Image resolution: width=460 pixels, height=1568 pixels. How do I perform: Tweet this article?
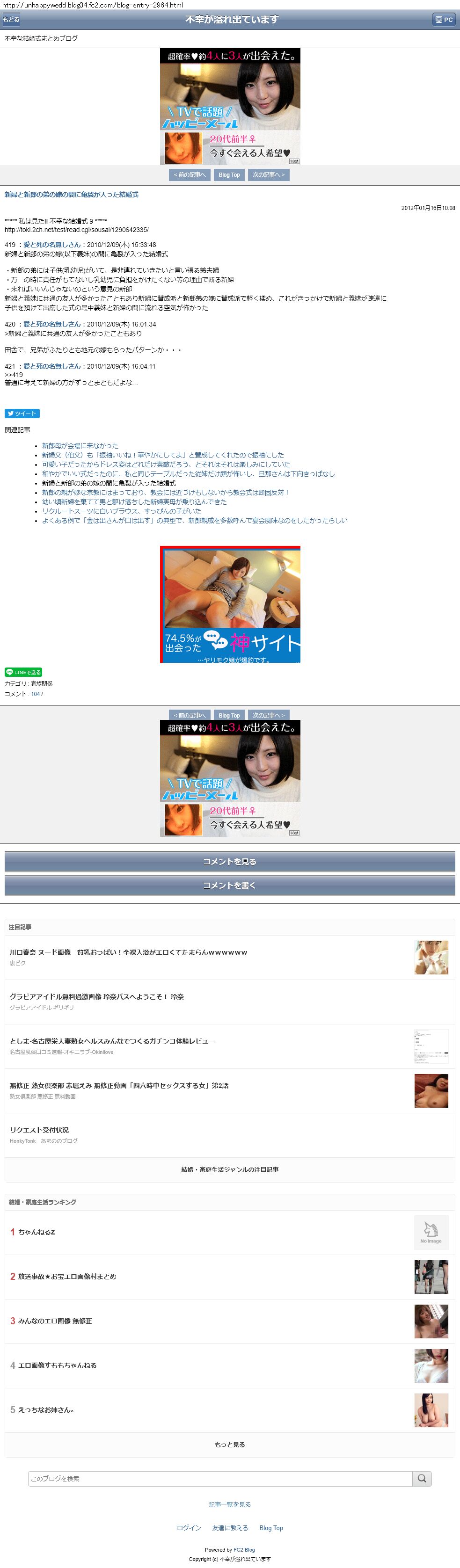(22, 414)
